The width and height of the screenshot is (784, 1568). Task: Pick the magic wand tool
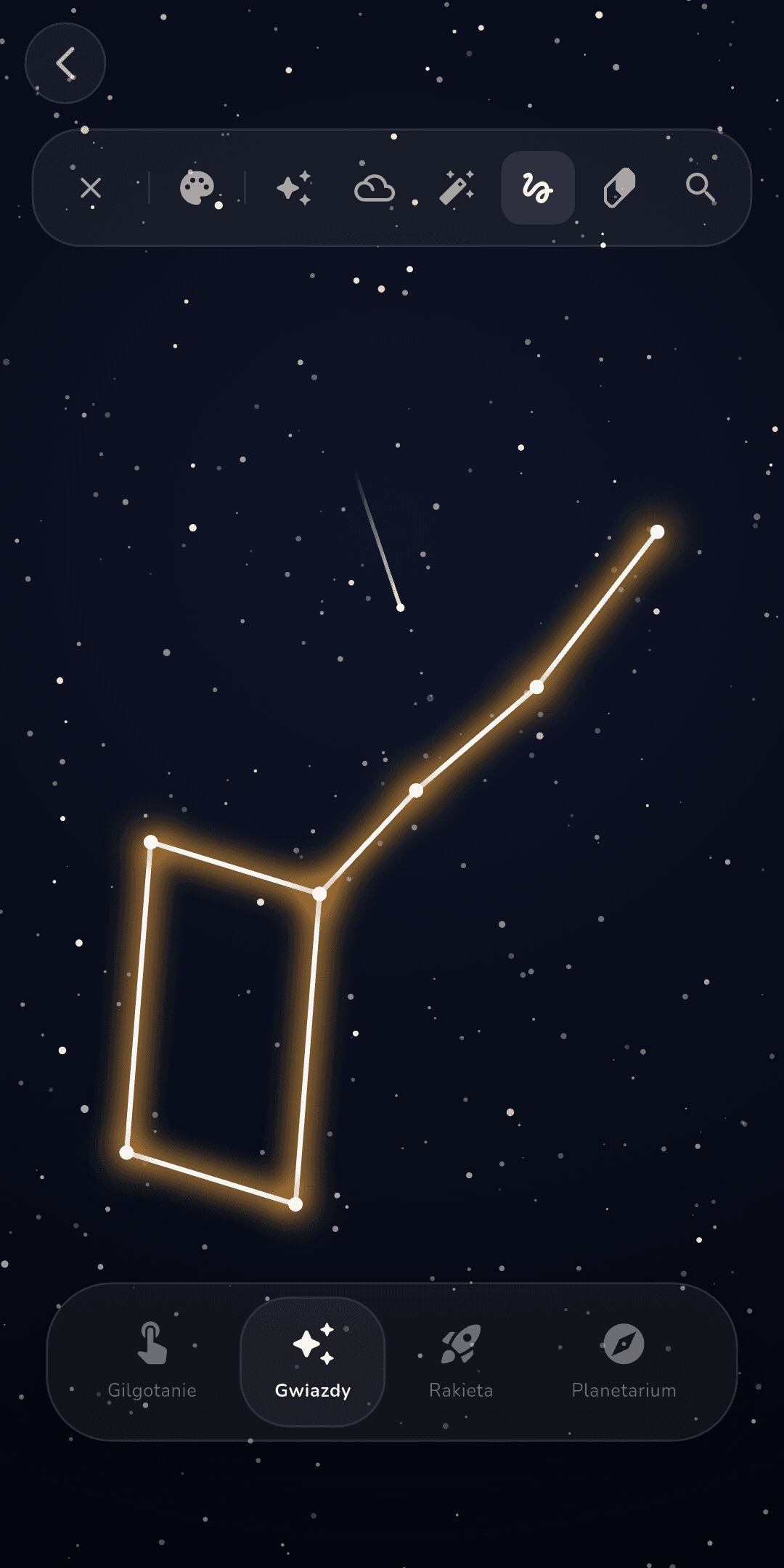point(457,188)
